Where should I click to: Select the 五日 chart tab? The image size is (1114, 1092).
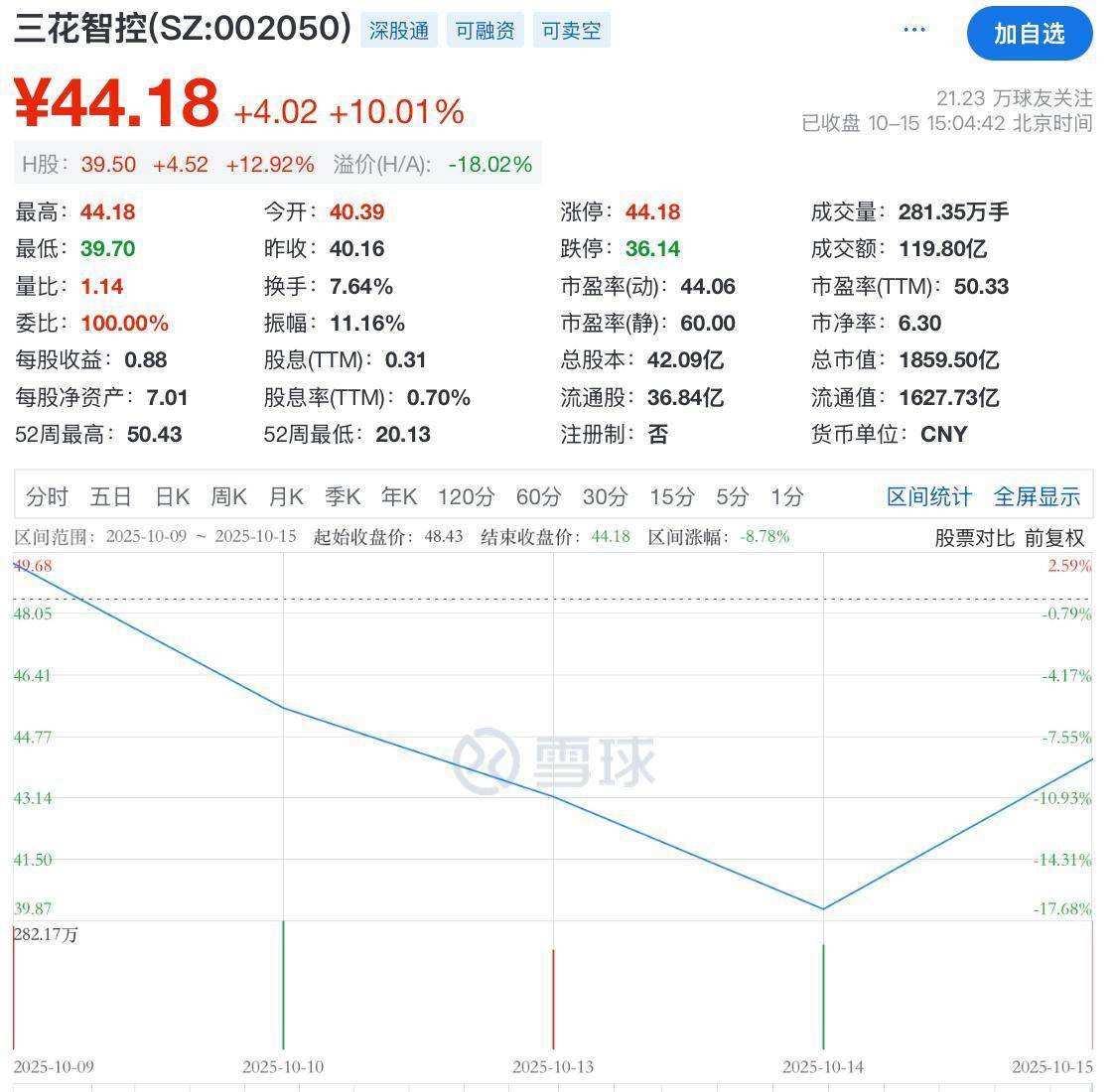coord(110,496)
